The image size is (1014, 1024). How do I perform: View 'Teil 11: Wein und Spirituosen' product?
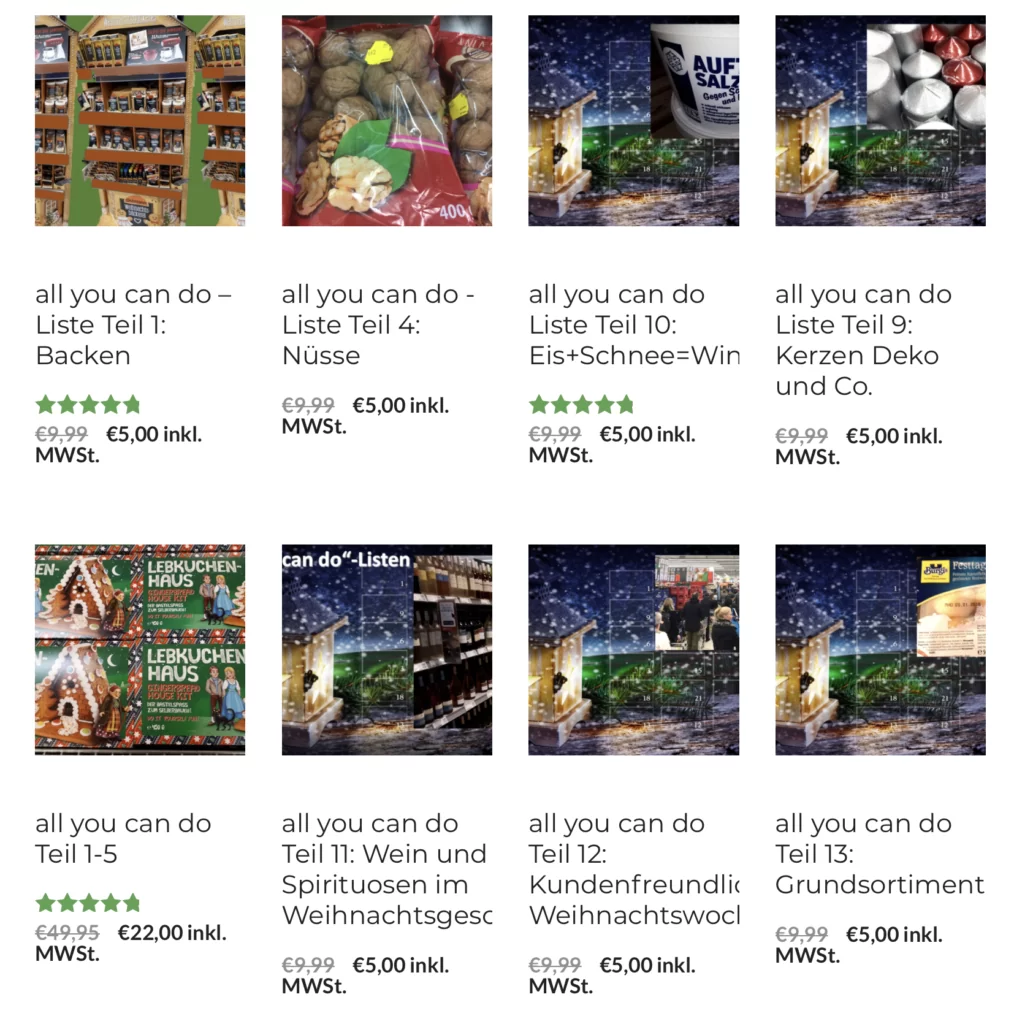click(x=386, y=868)
